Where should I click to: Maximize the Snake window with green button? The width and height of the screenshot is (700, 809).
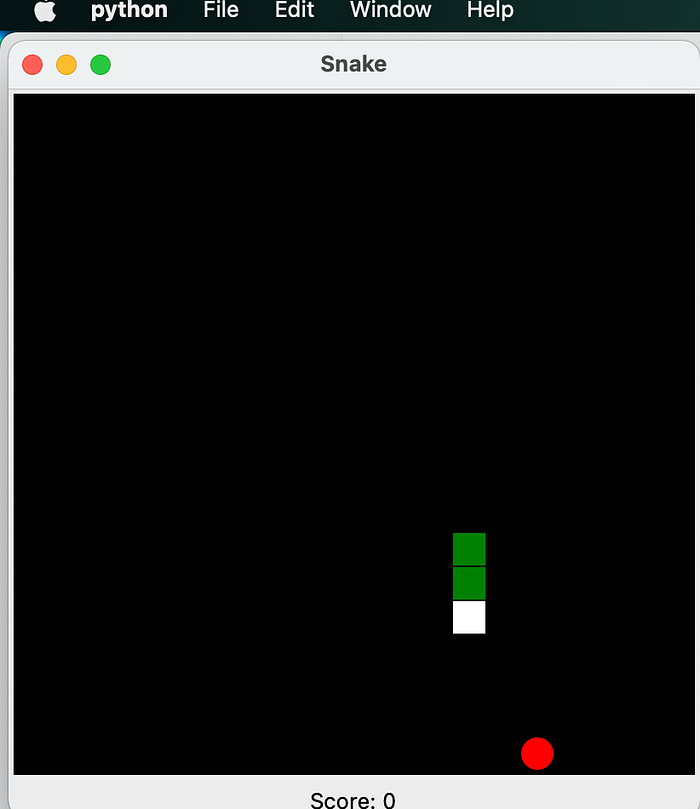100,65
